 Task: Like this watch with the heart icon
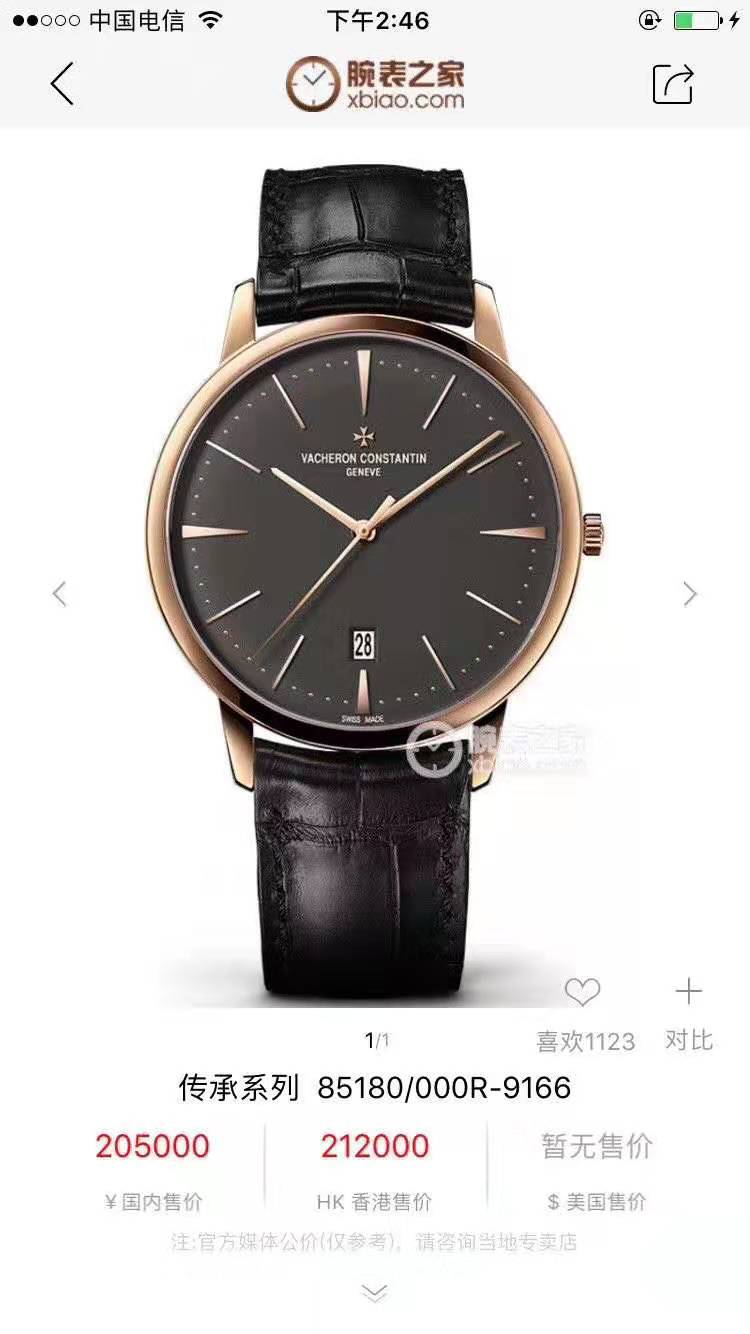click(x=582, y=992)
